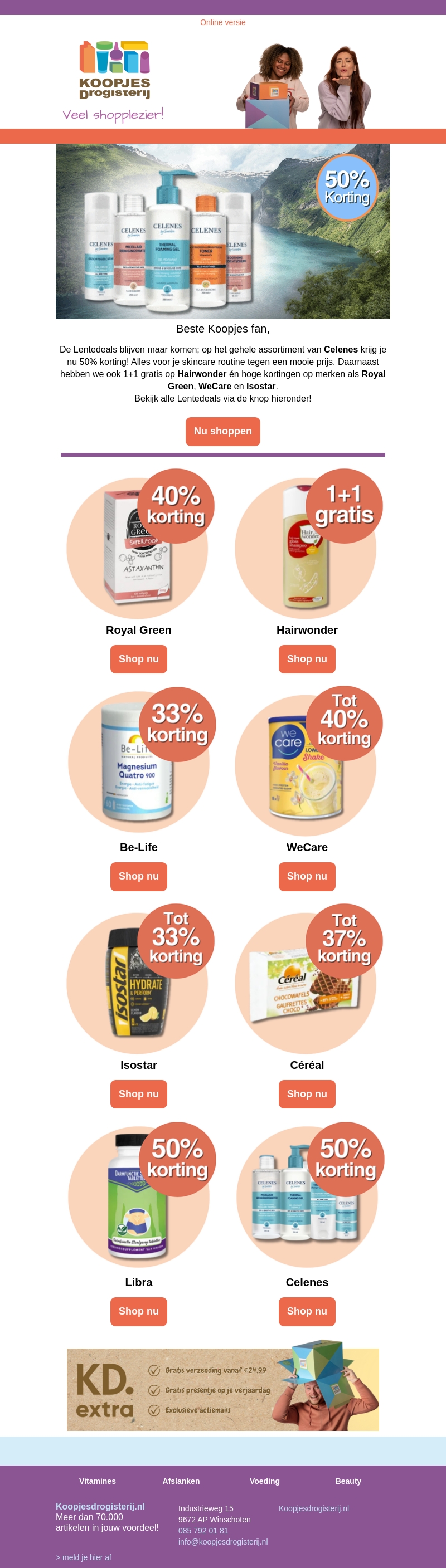
Task: Open the Hairwonder 1+1 gratis product image
Action: tap(304, 548)
